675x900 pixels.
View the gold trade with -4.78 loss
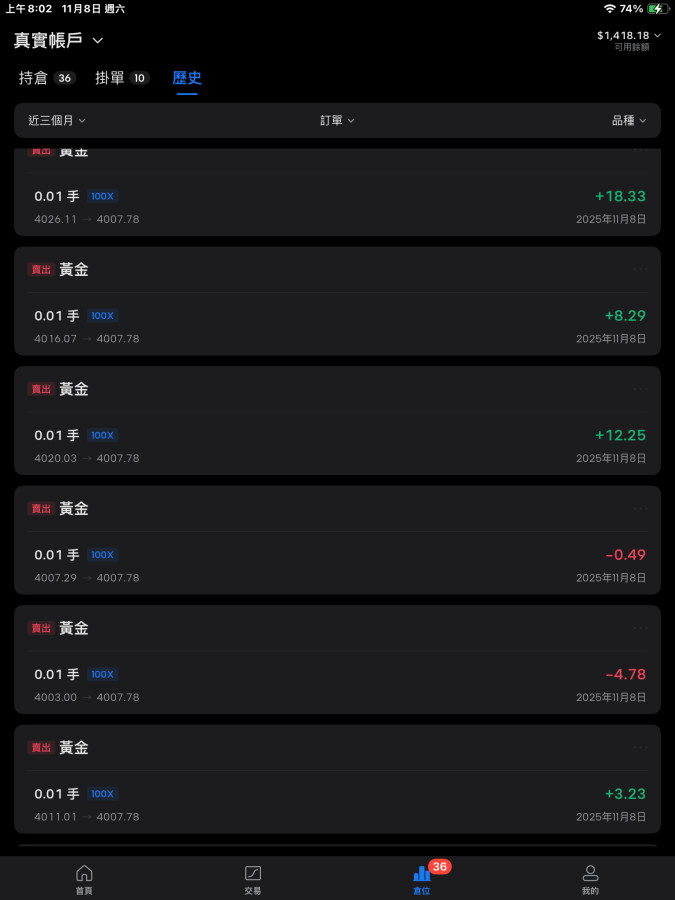(x=337, y=675)
